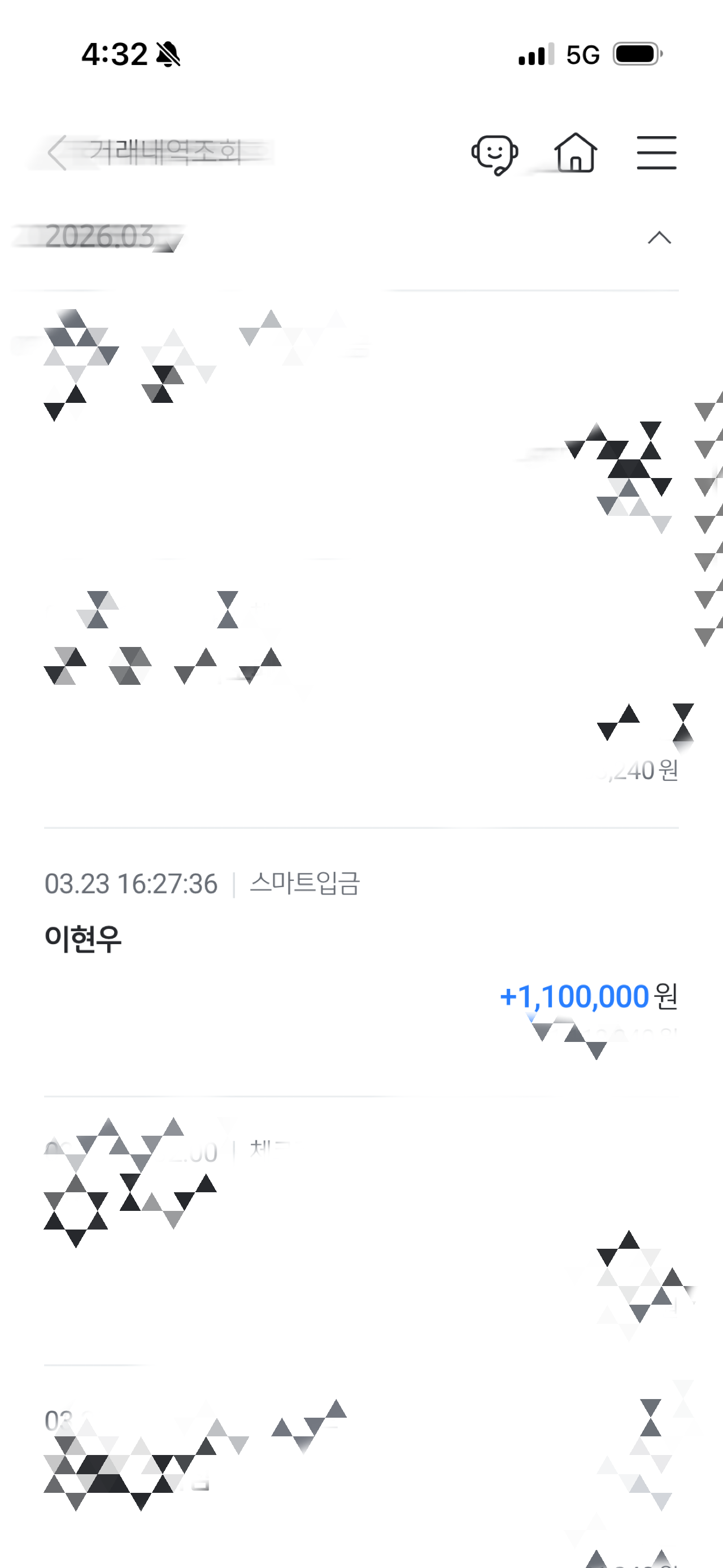The height and width of the screenshot is (1568, 723).
Task: Open the 이현우 스마트입금 transaction
Action: [x=360, y=961]
